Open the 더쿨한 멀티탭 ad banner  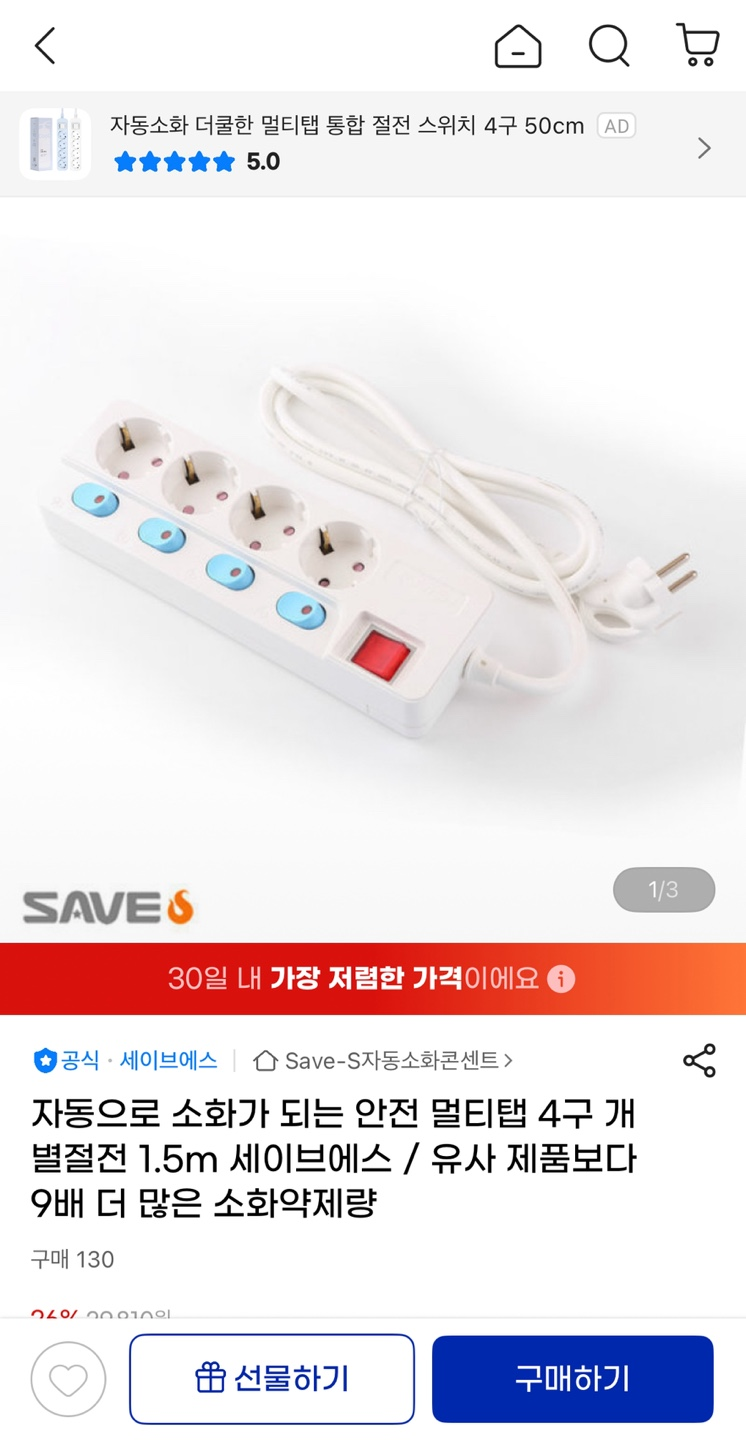point(373,145)
